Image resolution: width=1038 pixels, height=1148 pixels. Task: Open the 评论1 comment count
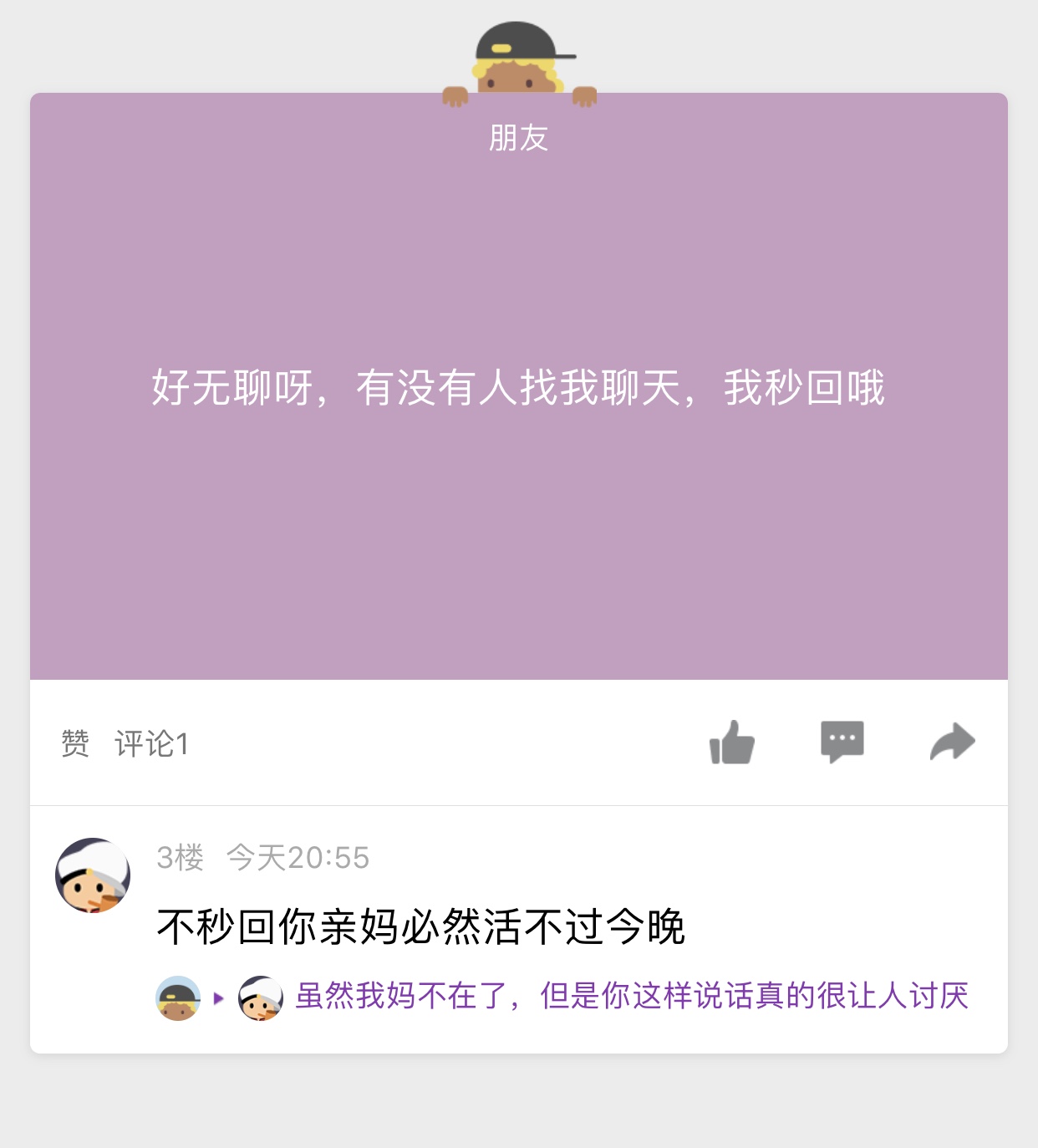[x=152, y=743]
